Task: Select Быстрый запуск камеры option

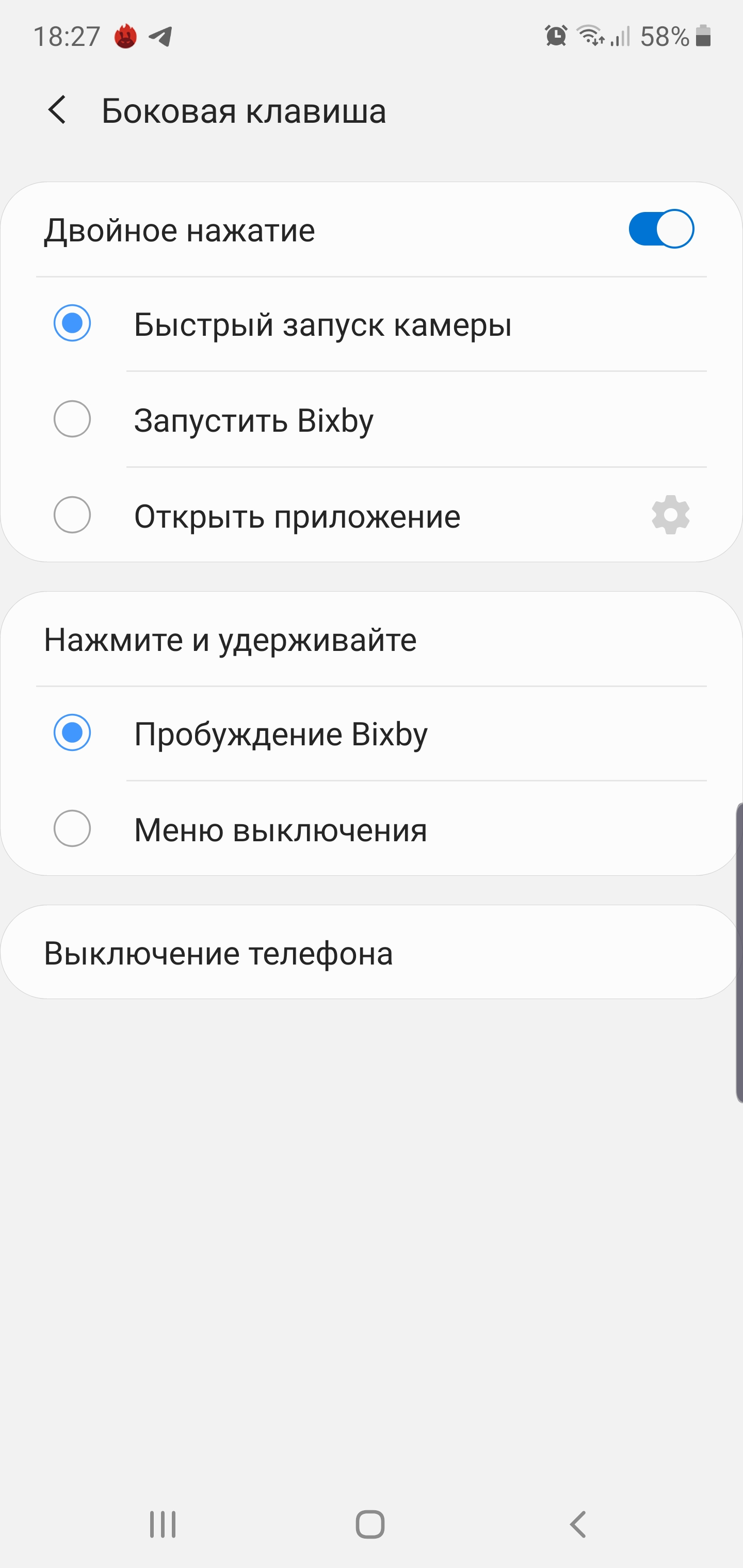Action: coord(372,324)
